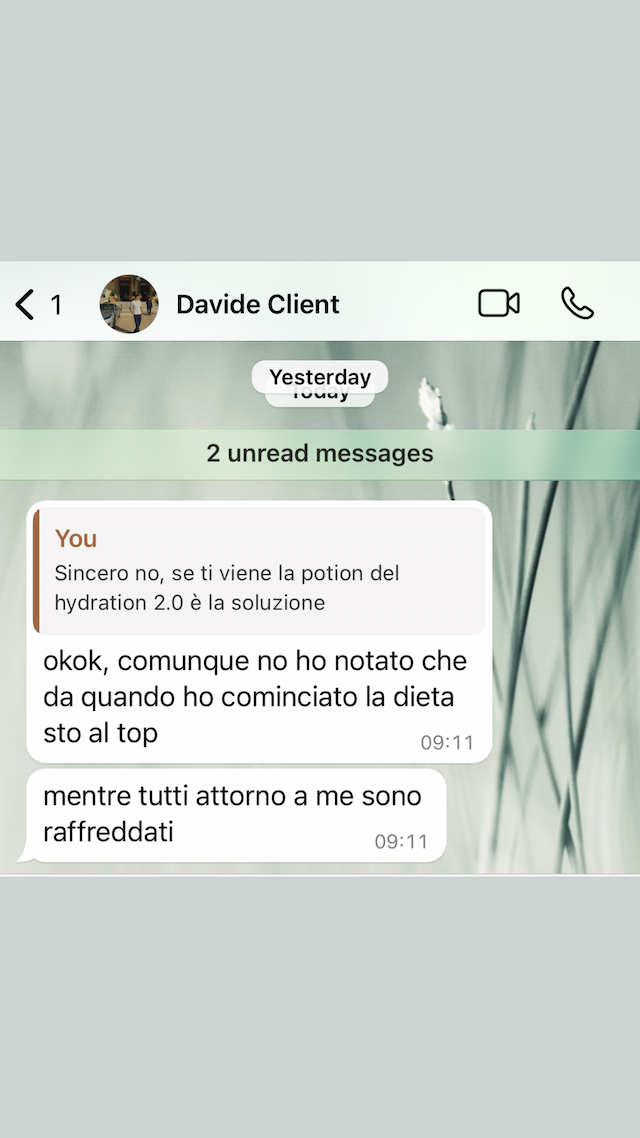The height and width of the screenshot is (1138, 640).
Task: Start a voice call with Davide Client
Action: [x=577, y=303]
